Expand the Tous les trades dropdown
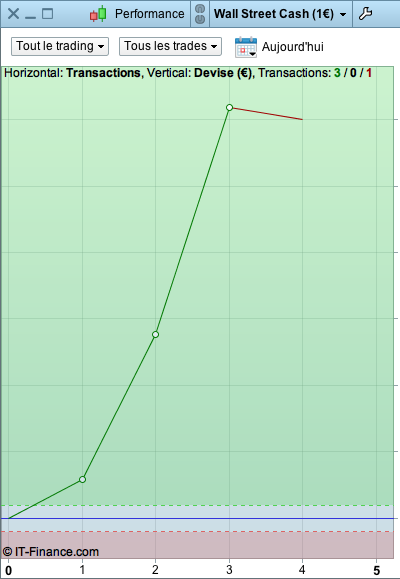The height and width of the screenshot is (579, 400). [x=170, y=47]
